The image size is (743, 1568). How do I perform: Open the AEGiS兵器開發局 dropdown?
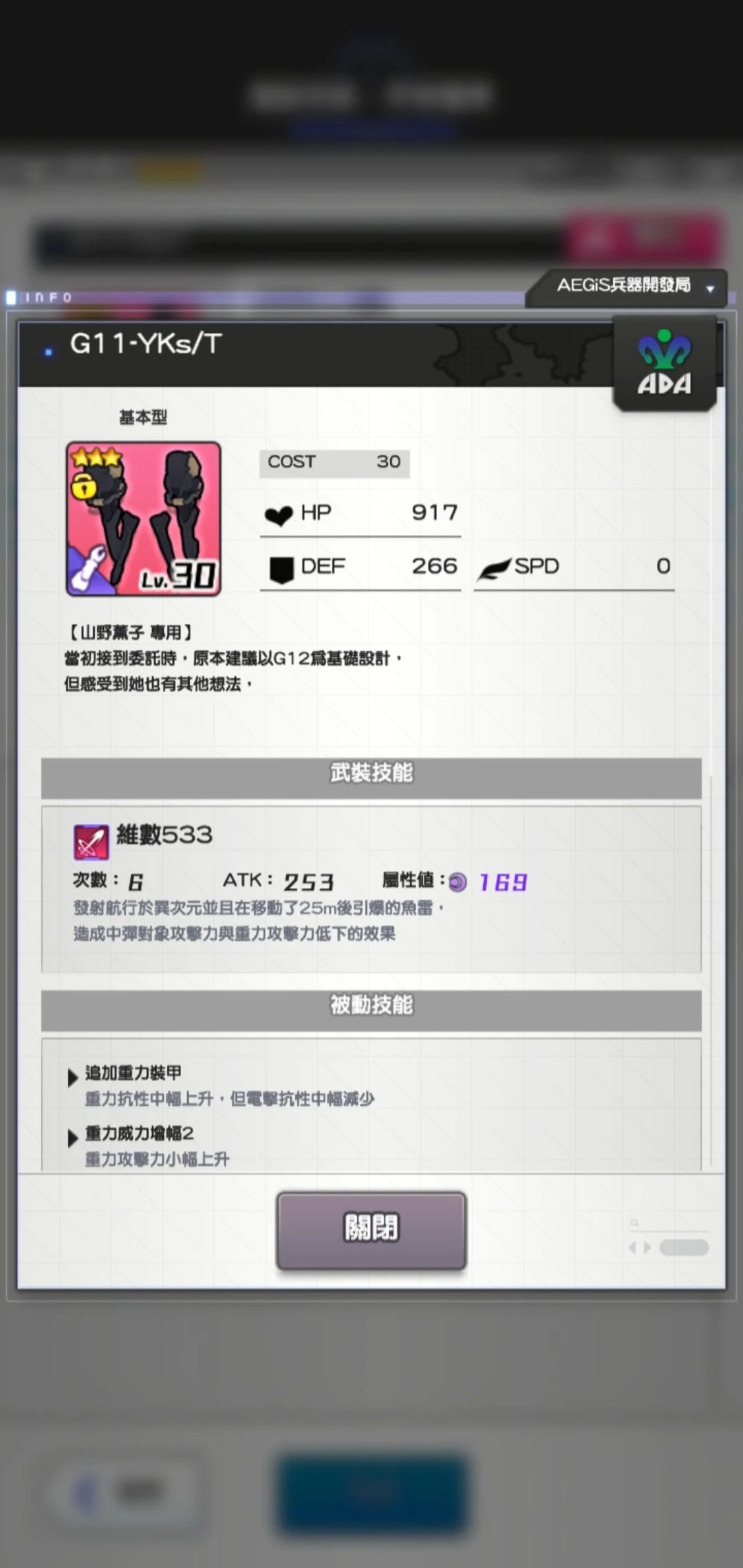click(627, 286)
